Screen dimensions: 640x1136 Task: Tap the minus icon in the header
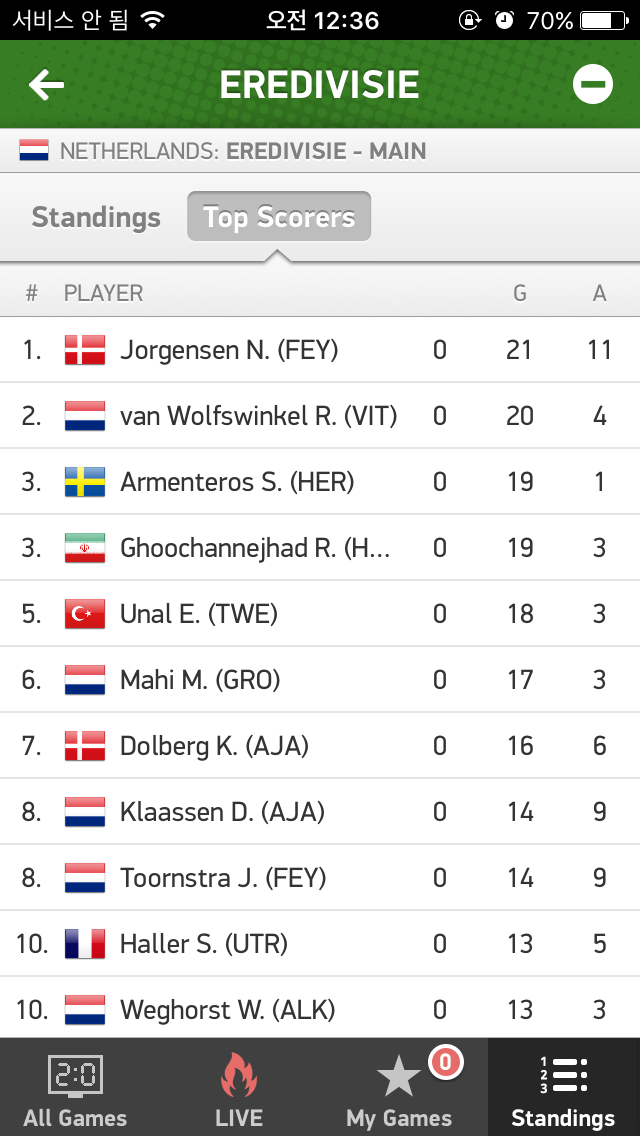(592, 86)
